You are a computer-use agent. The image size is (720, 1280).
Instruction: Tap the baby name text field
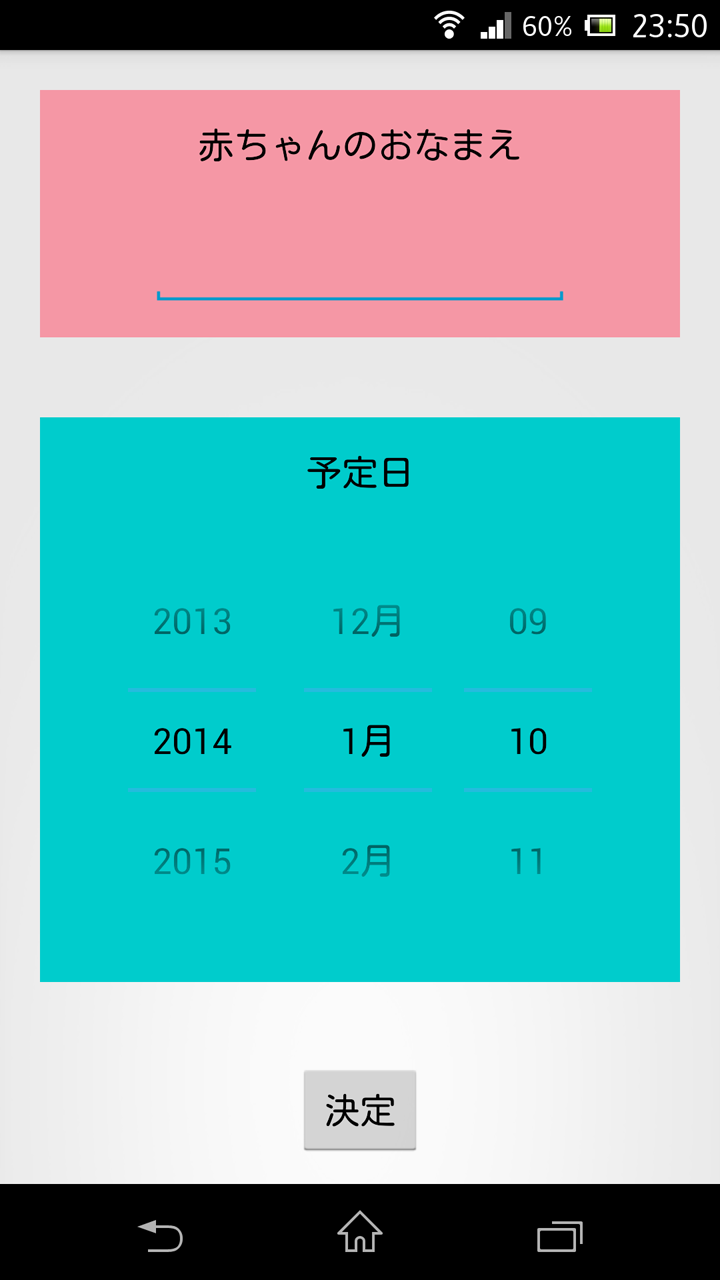click(360, 277)
